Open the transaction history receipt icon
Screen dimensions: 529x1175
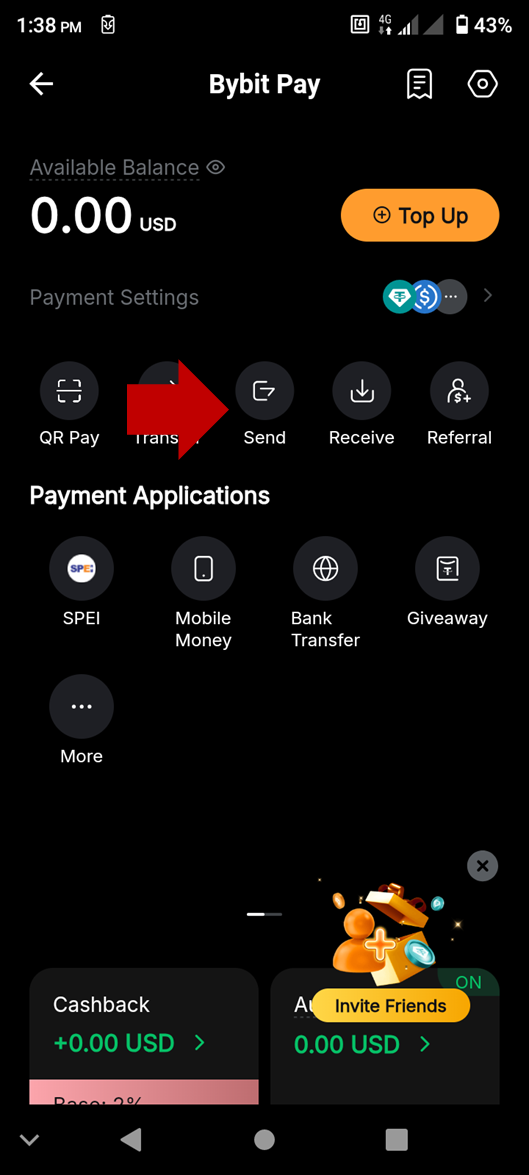tap(419, 85)
